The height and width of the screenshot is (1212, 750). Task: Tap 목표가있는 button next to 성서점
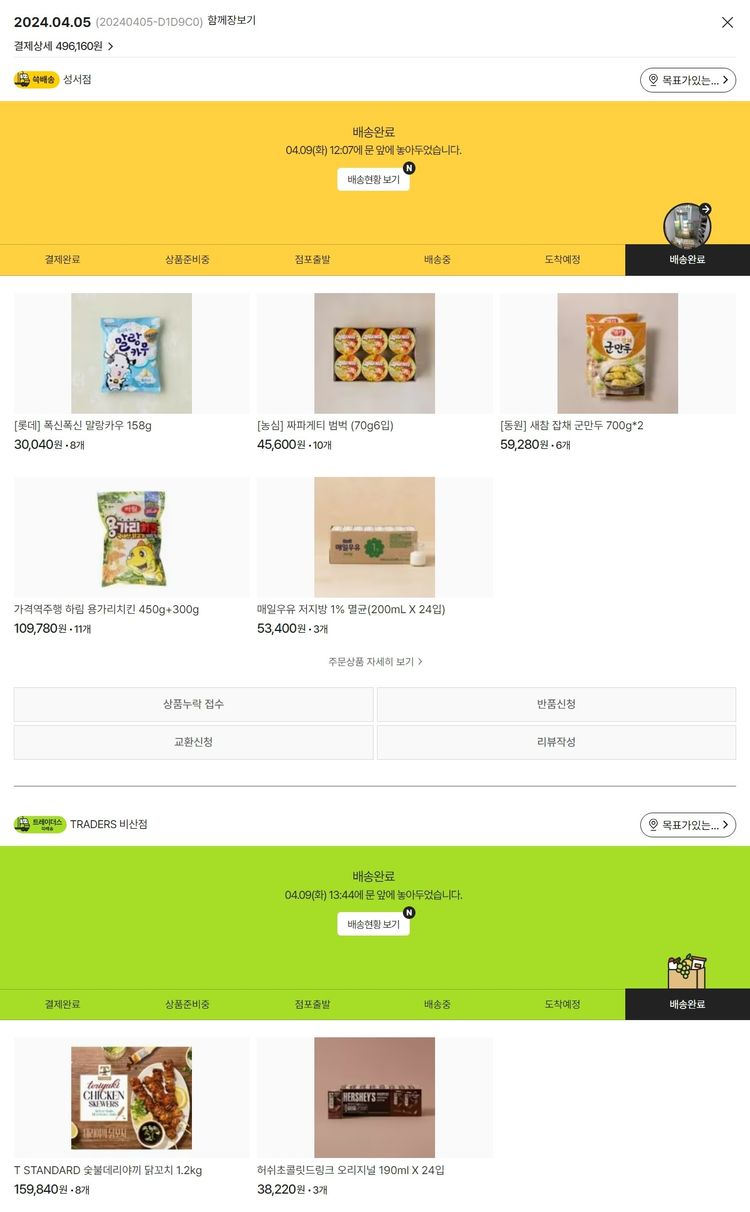coord(688,80)
